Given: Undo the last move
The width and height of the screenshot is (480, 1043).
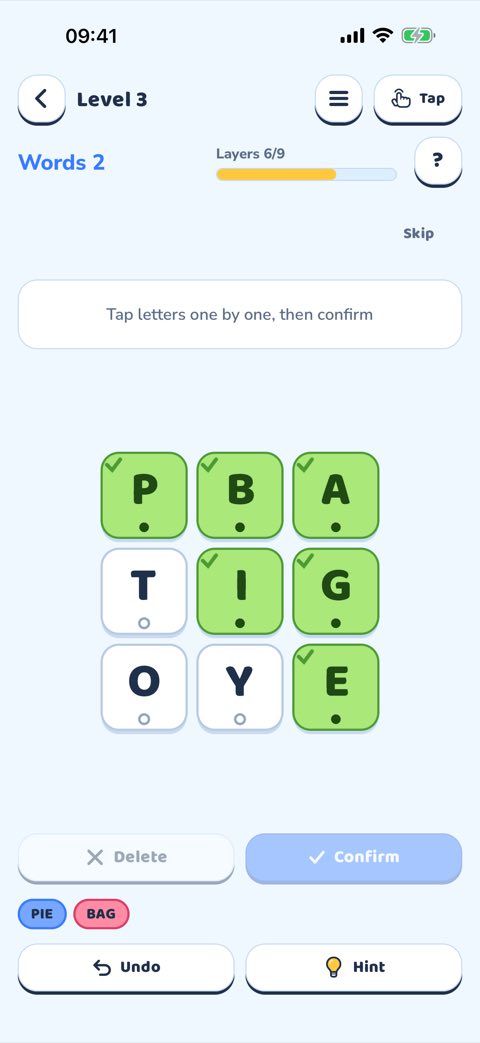Looking at the screenshot, I should (126, 967).
